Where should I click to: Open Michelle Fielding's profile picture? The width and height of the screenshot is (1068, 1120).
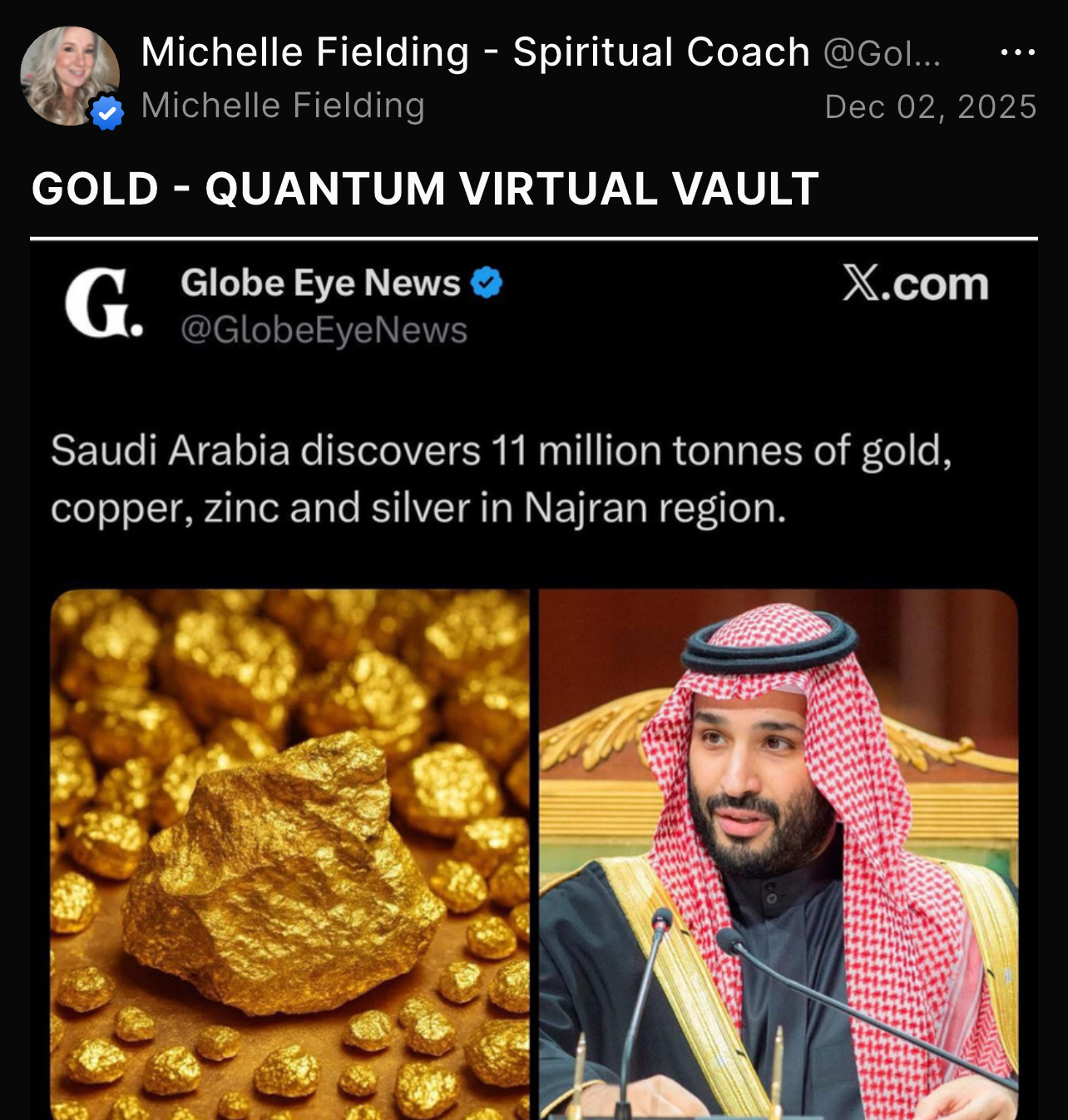point(70,76)
